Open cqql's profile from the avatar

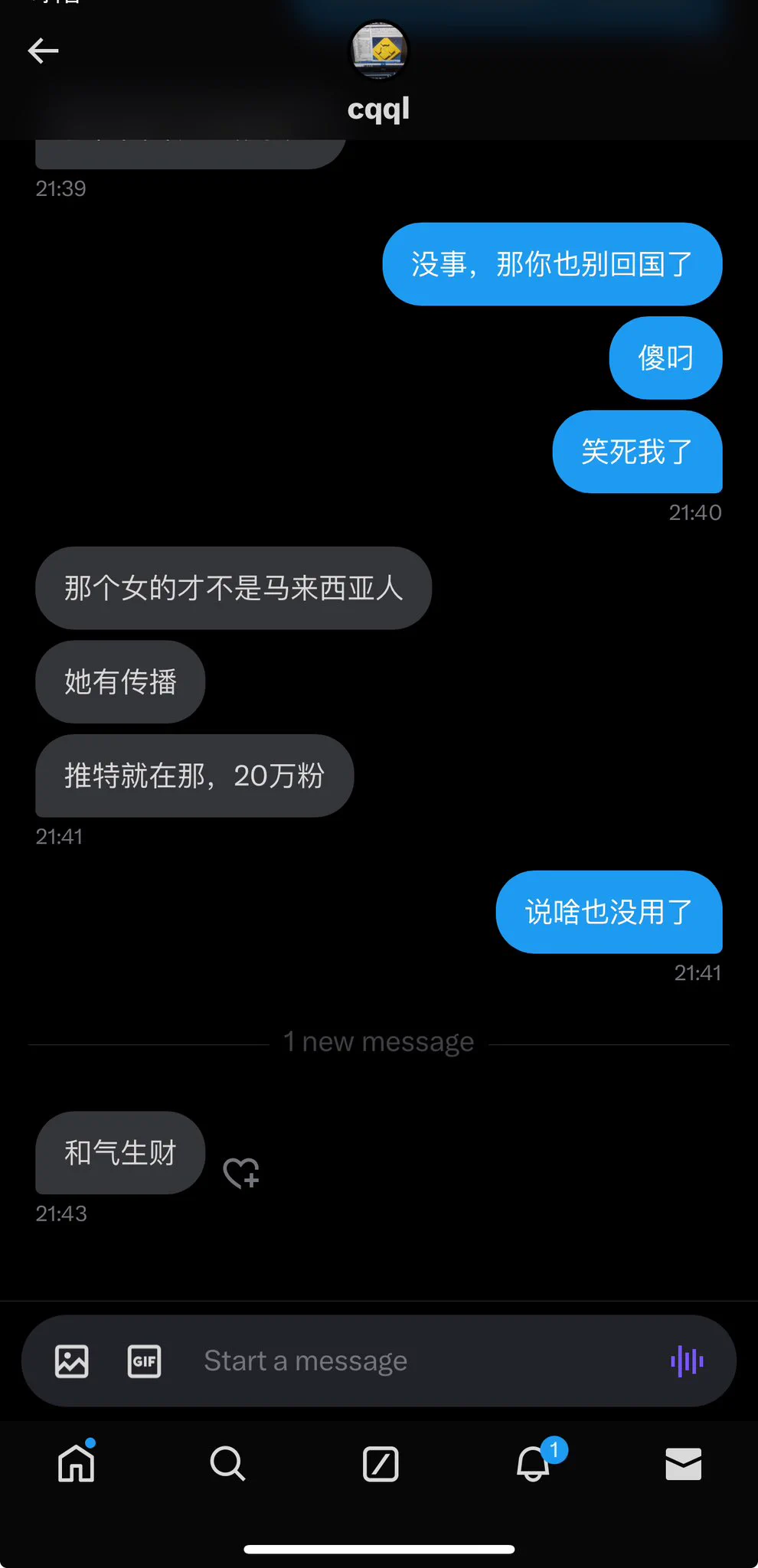click(379, 51)
